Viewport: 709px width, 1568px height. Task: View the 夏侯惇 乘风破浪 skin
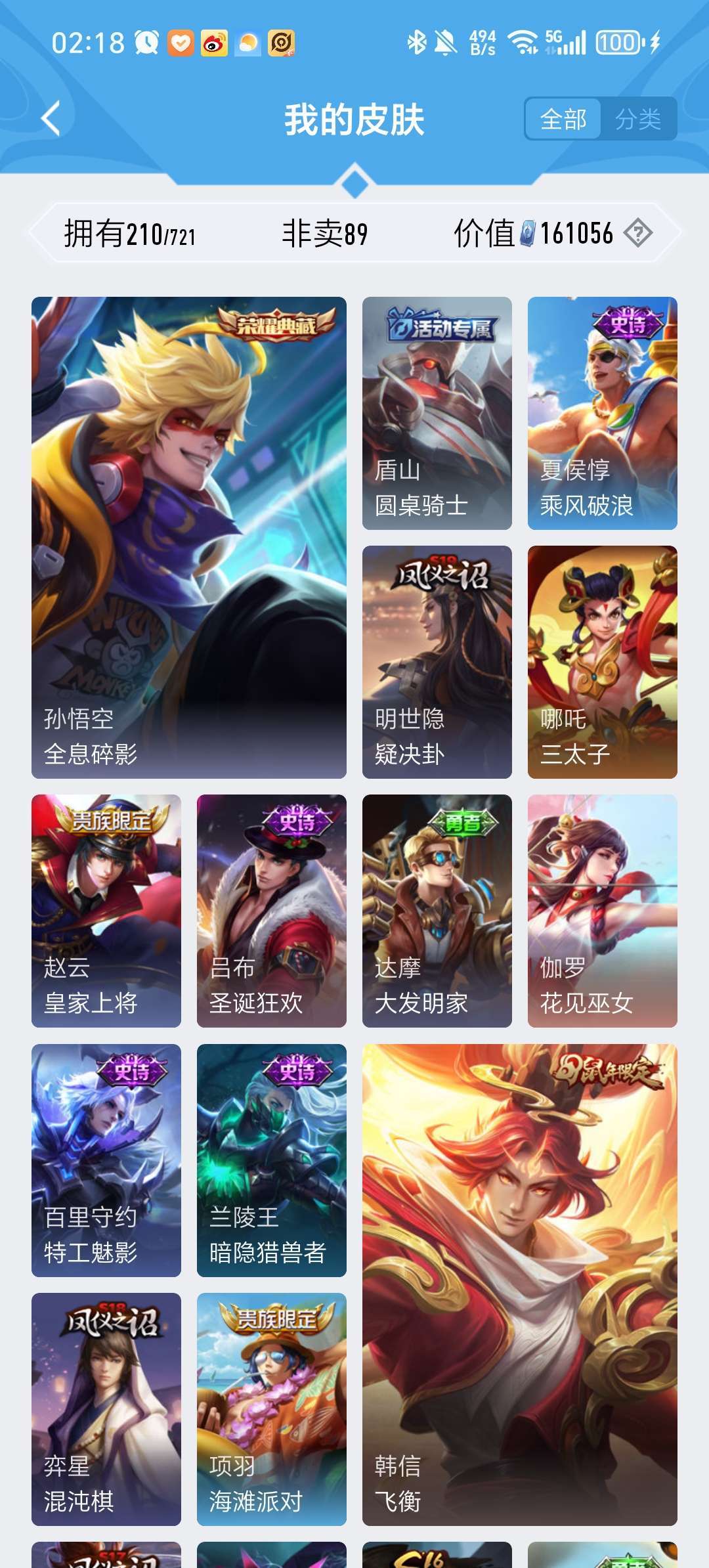coord(603,413)
